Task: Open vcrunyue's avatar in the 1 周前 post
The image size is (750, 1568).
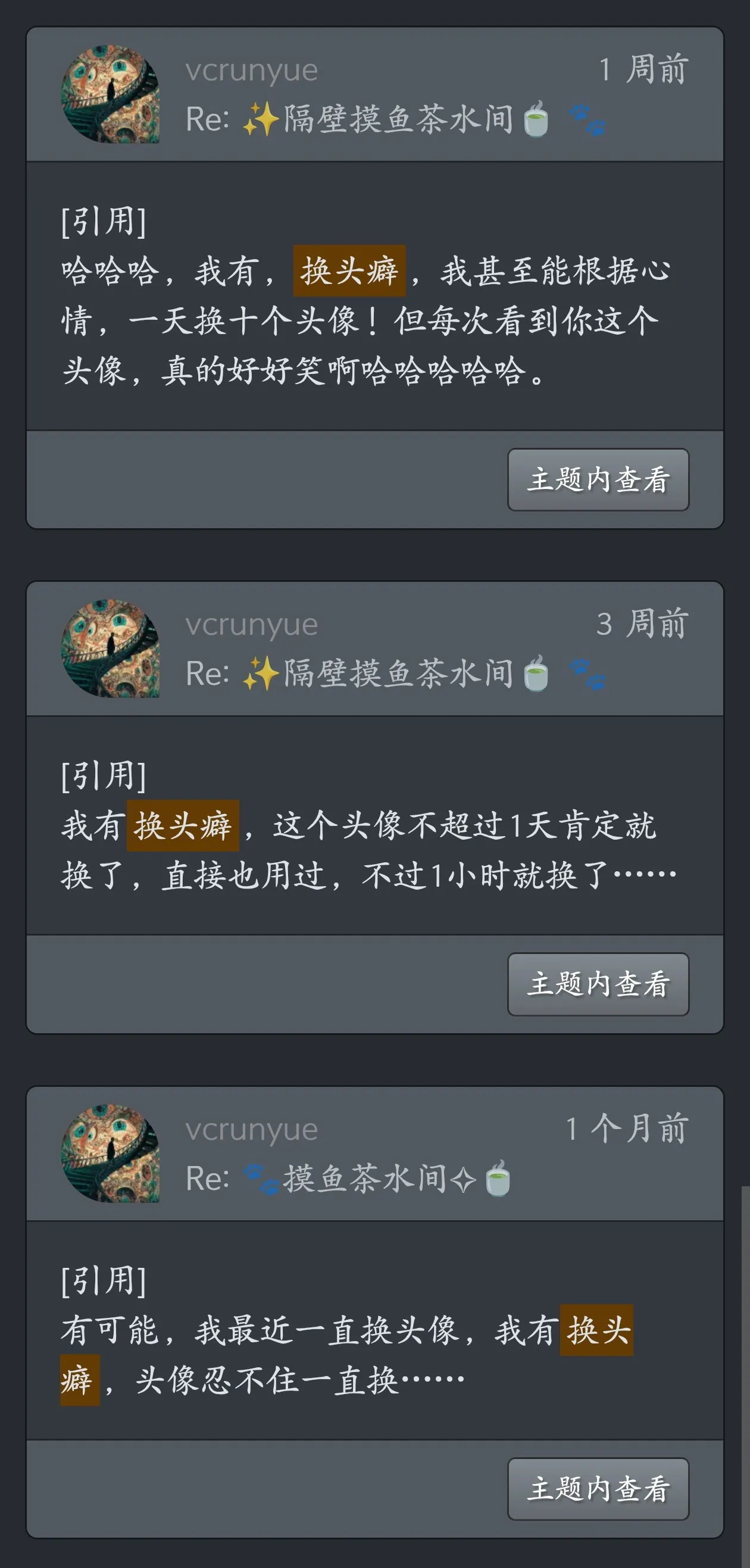Action: point(110,94)
